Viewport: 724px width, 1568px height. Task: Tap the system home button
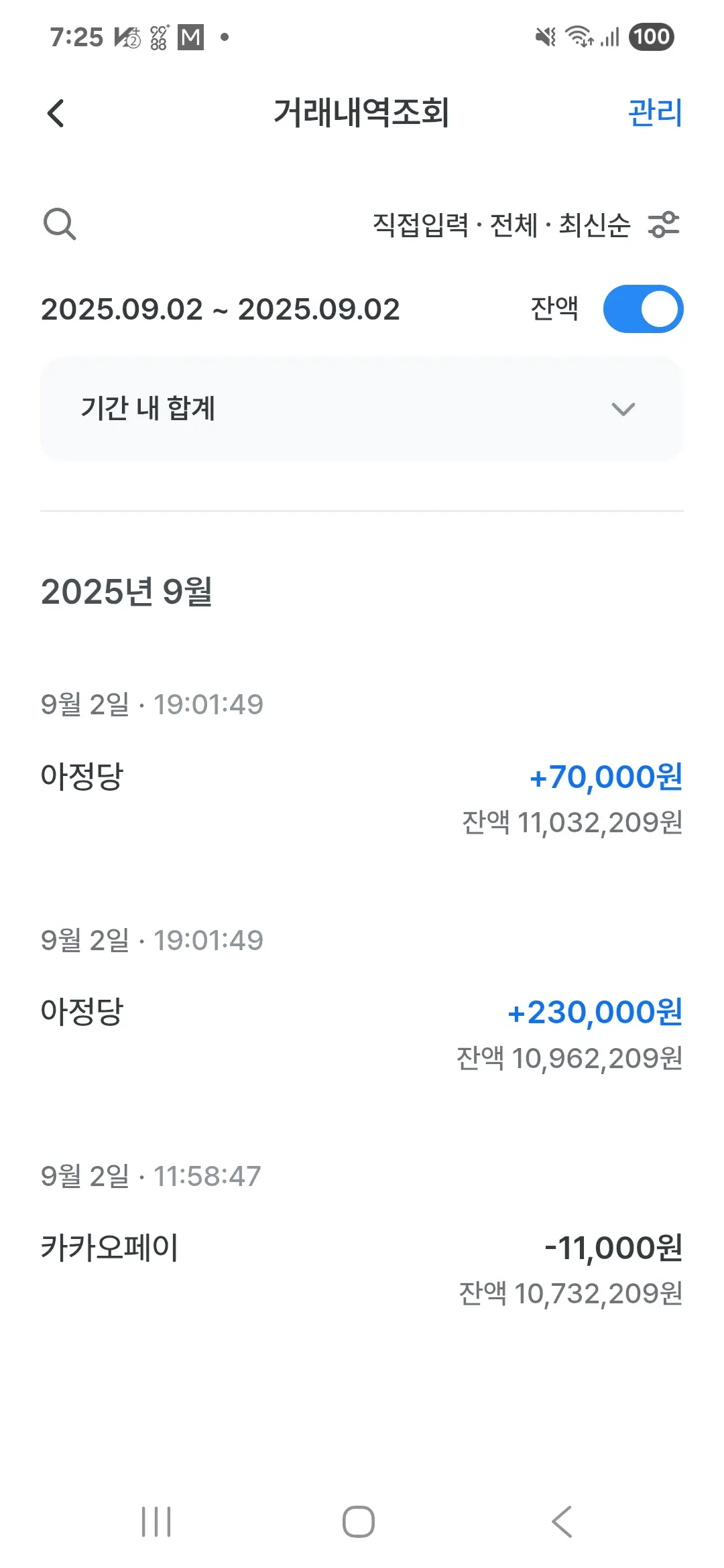(x=359, y=1521)
